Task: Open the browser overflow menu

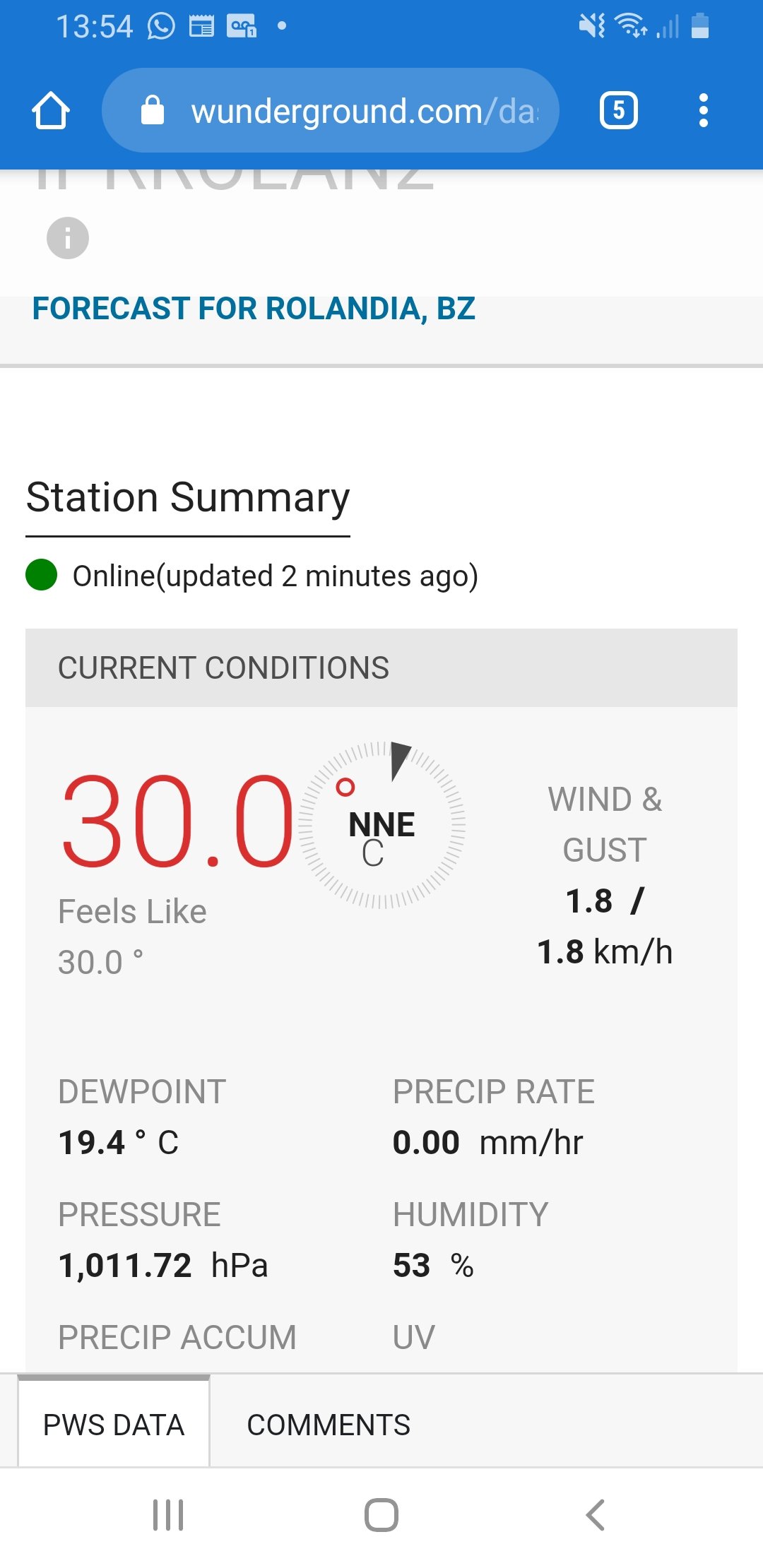Action: coord(703,111)
